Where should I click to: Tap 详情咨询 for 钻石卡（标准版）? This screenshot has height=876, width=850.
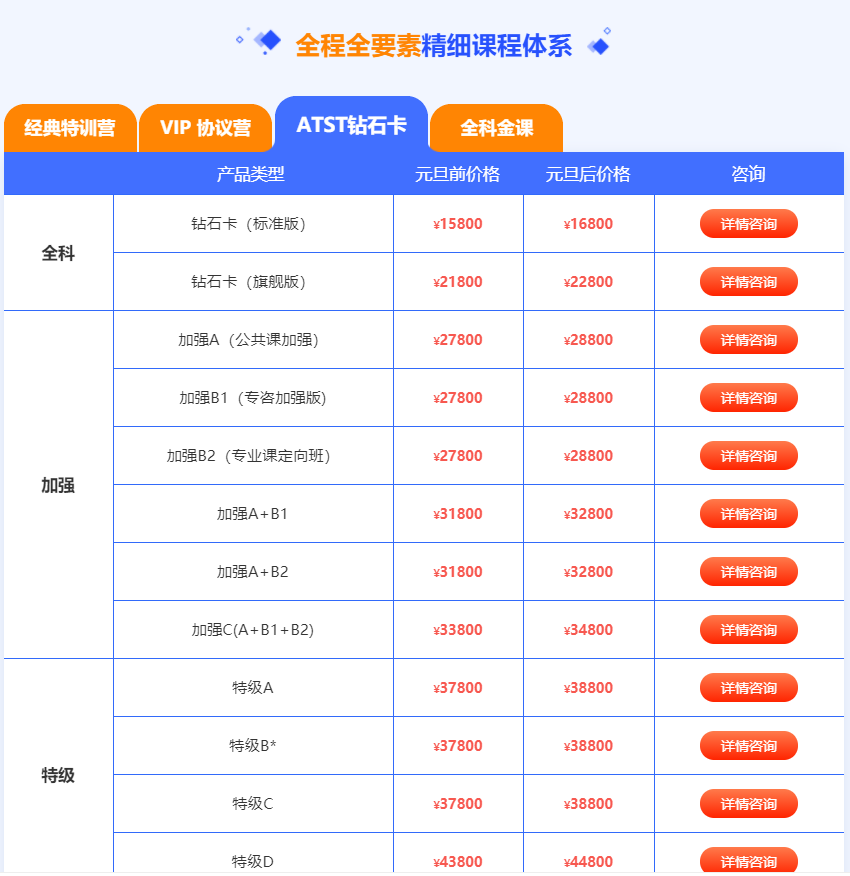point(748,224)
